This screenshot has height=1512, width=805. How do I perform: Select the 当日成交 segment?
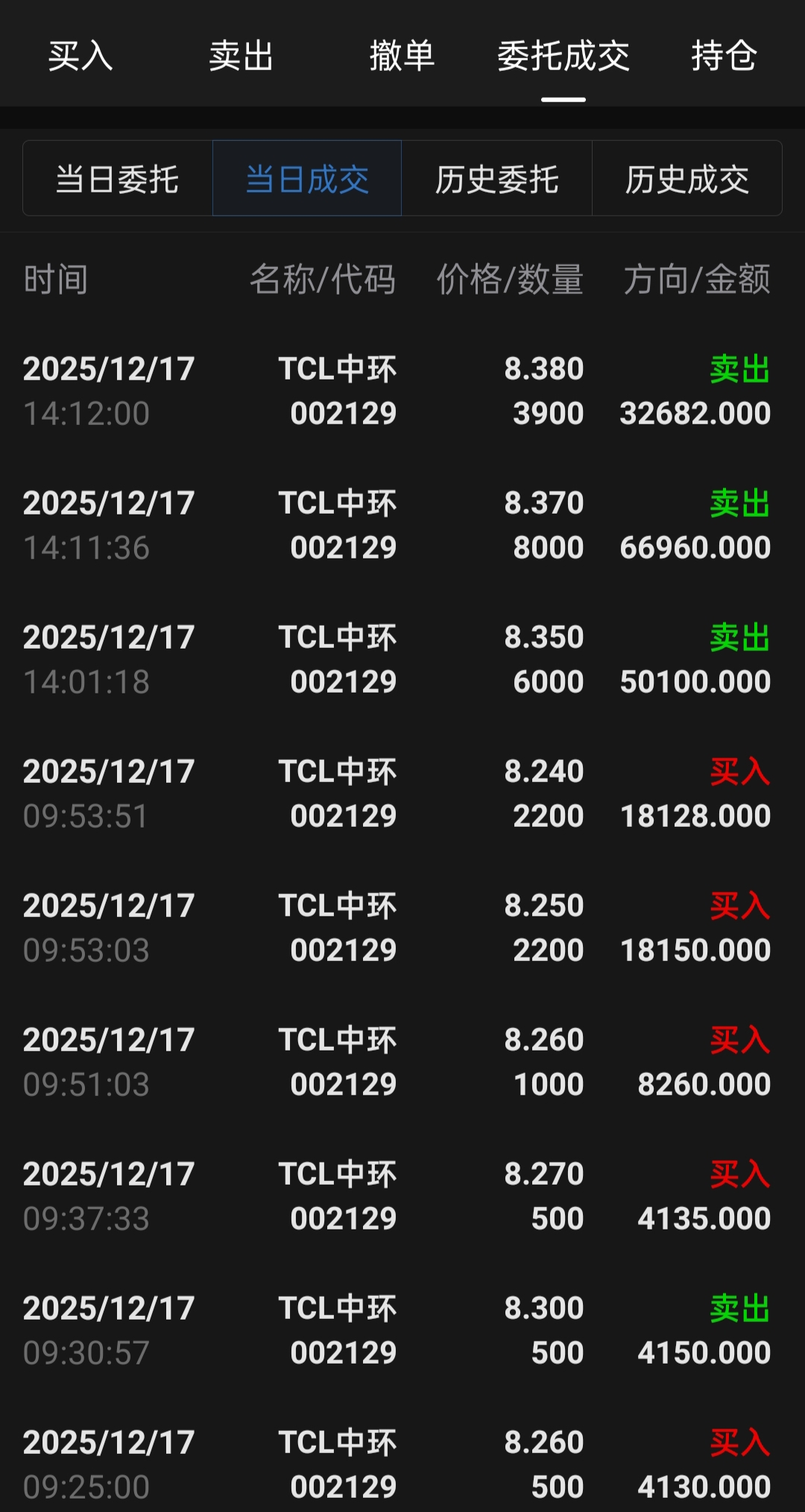(x=307, y=179)
